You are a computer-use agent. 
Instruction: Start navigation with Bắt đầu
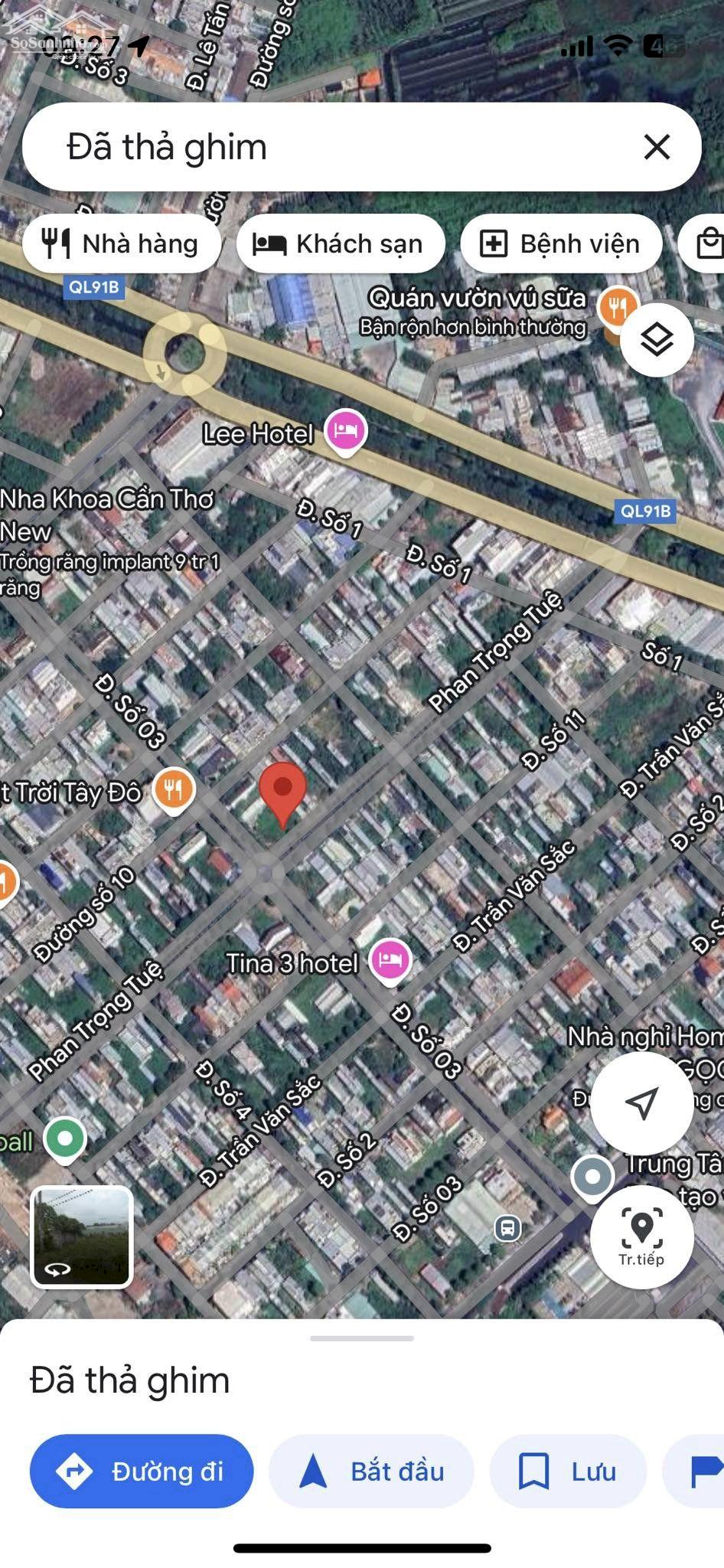click(x=371, y=1471)
